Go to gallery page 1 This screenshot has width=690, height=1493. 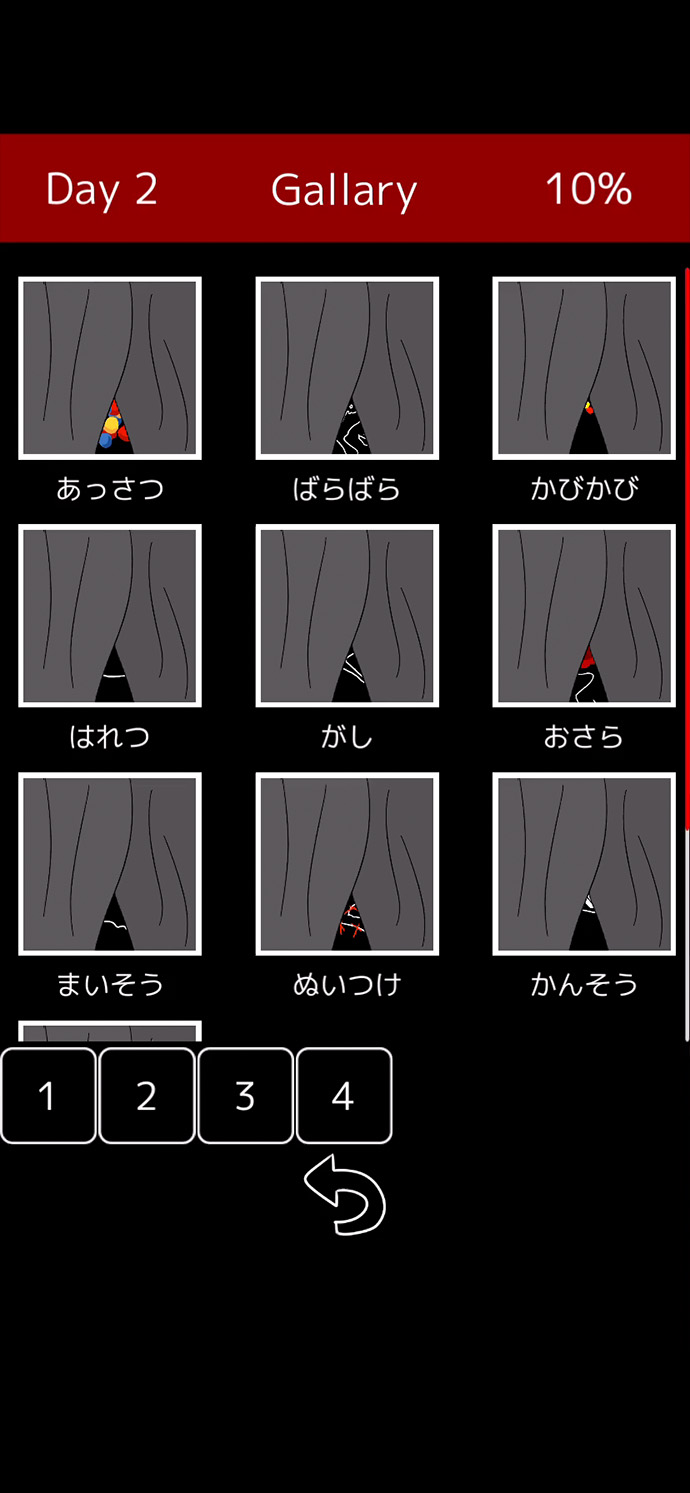pos(48,1096)
